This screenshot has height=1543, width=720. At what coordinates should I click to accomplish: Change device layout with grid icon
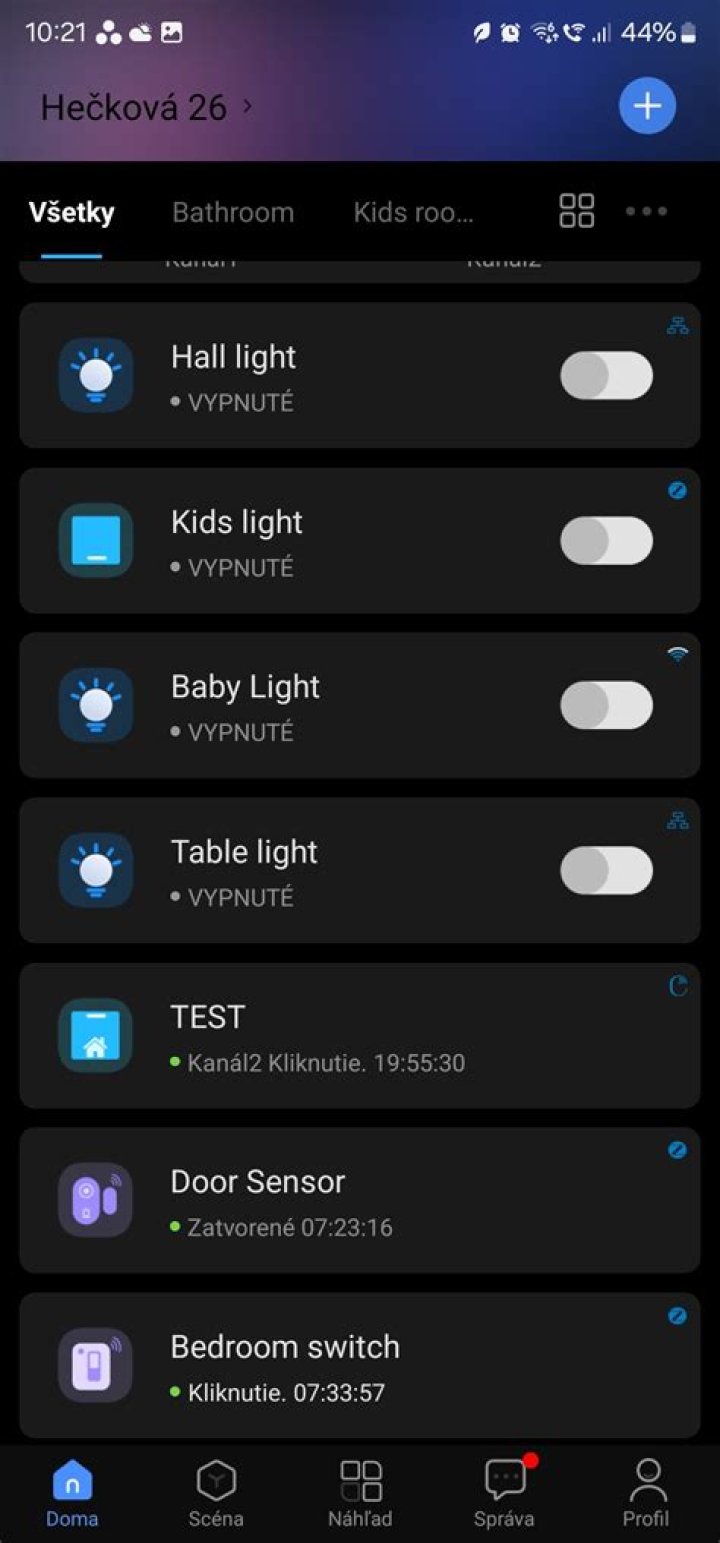pos(577,211)
